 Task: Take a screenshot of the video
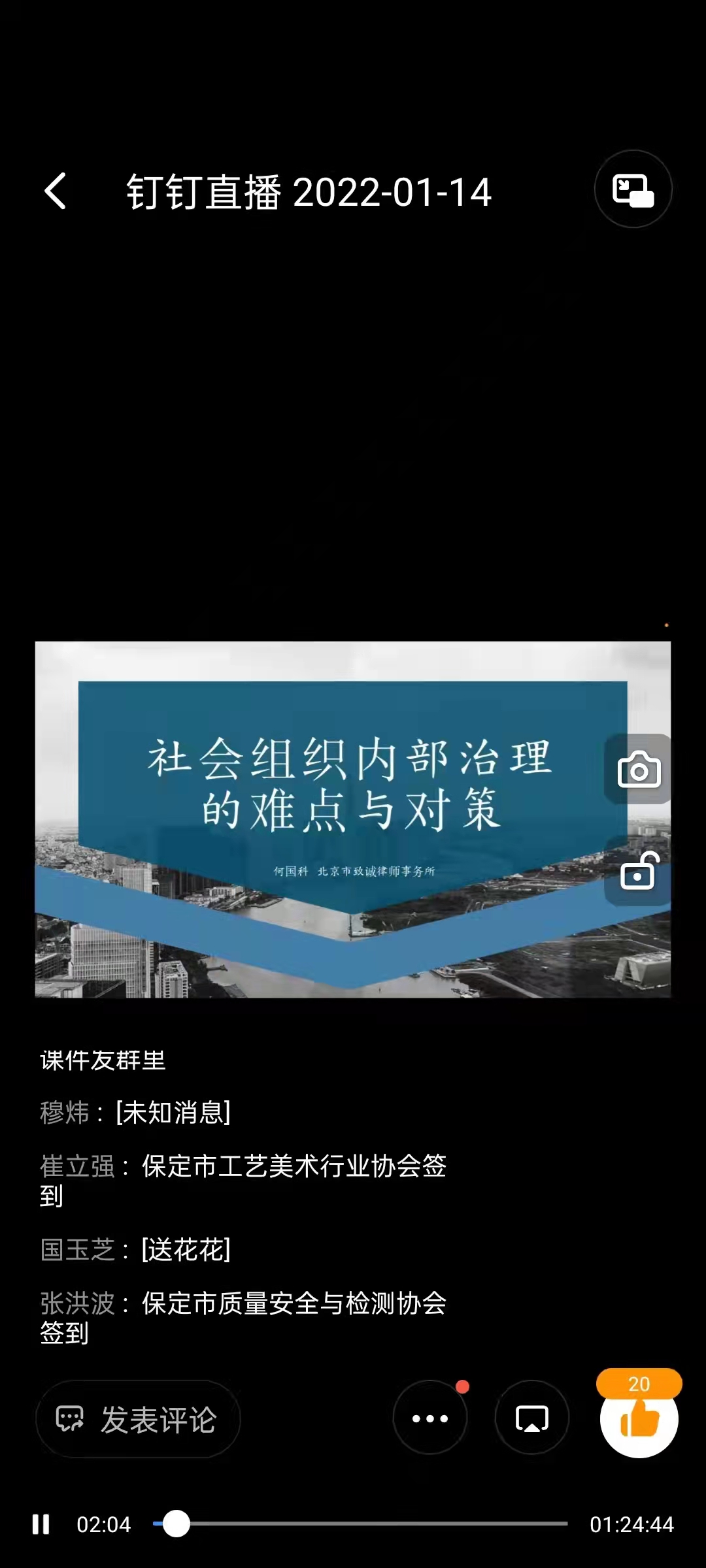pyautogui.click(x=639, y=770)
